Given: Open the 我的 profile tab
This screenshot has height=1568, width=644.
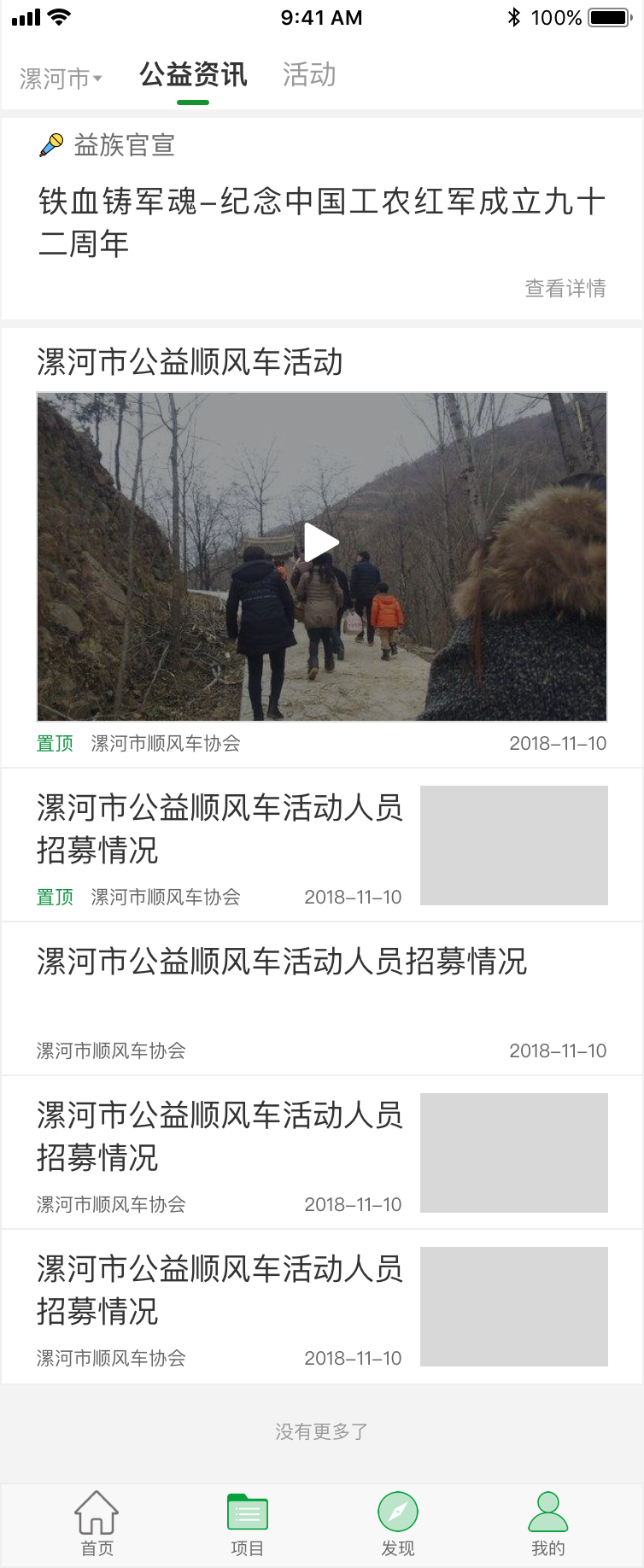Looking at the screenshot, I should (547, 1524).
